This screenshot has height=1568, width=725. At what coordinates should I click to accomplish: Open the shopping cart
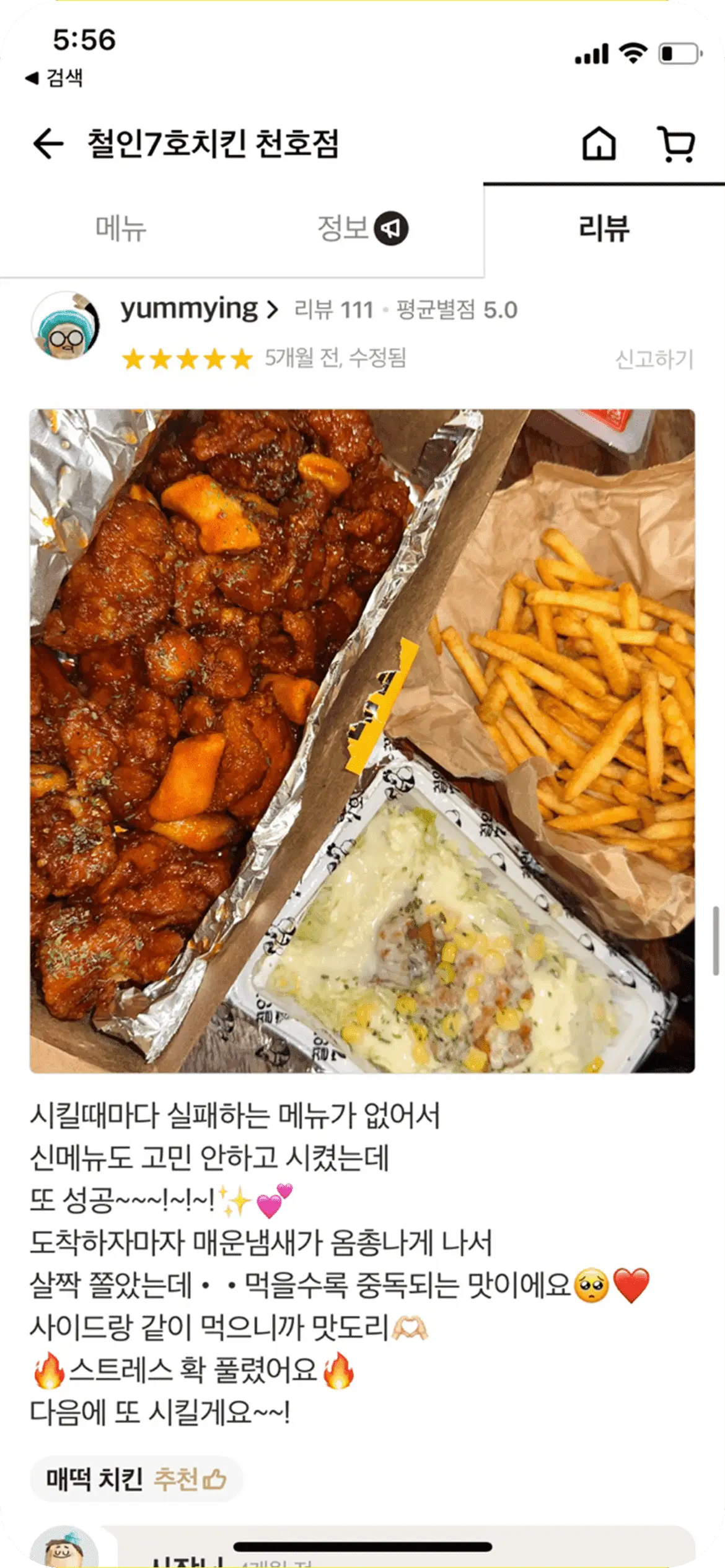676,144
